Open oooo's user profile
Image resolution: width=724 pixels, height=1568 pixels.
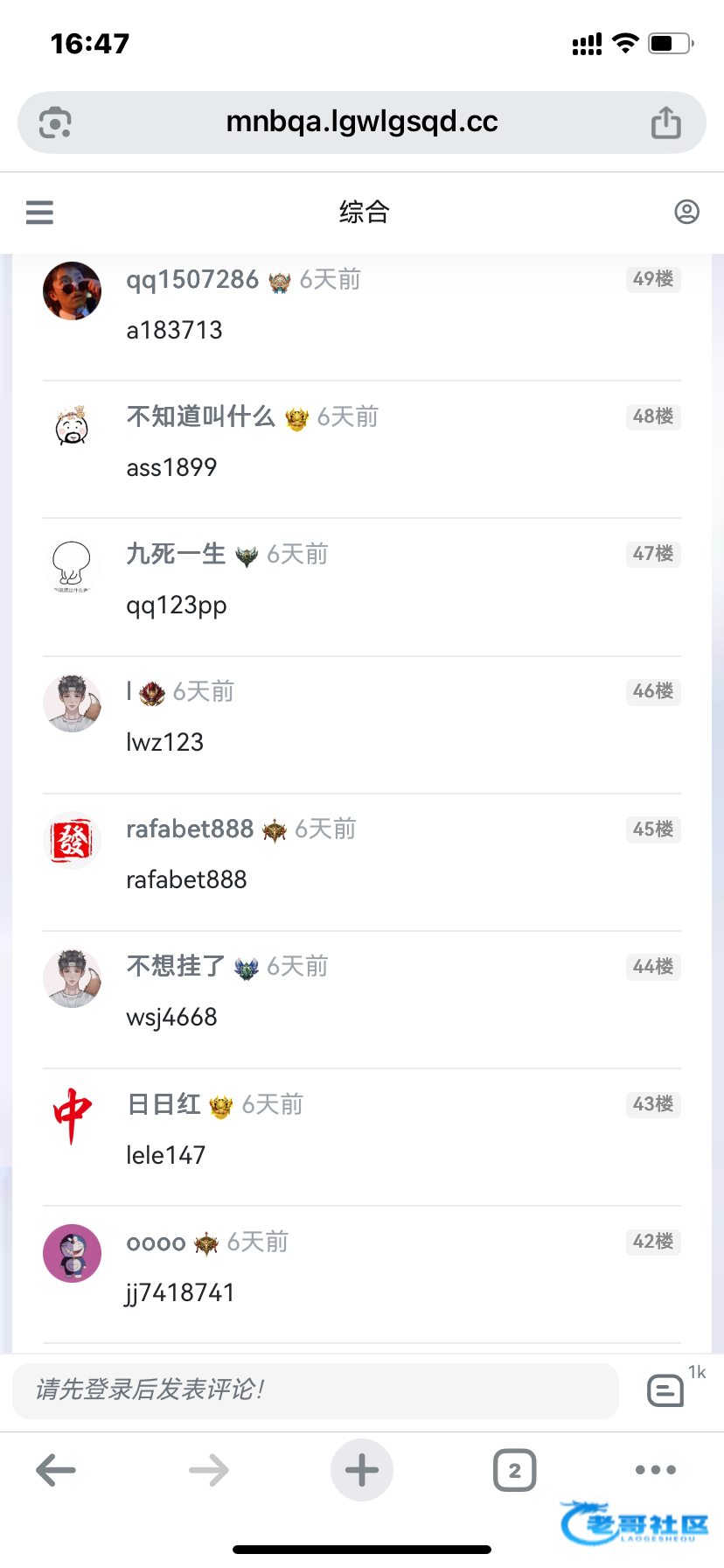(x=72, y=1253)
